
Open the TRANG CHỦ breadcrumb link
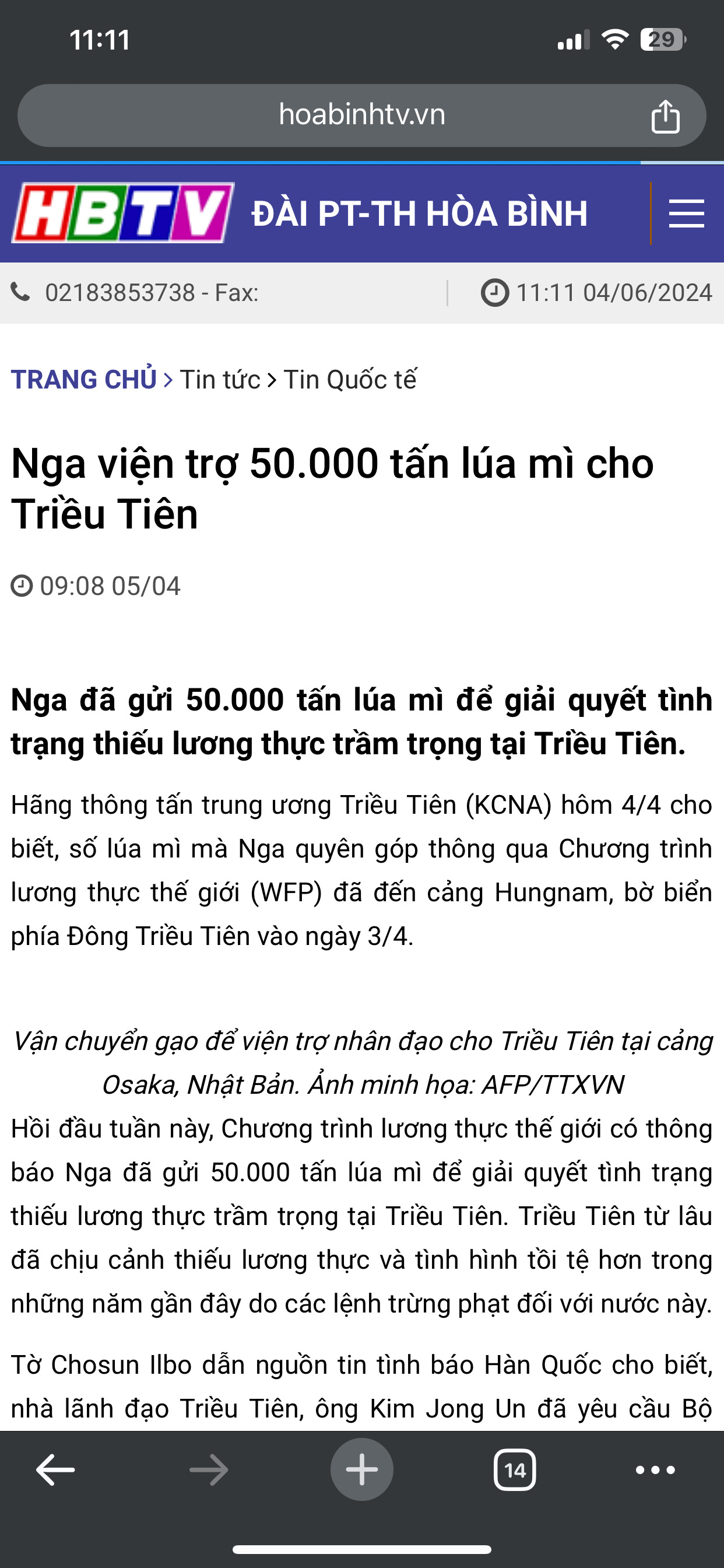coord(84,380)
